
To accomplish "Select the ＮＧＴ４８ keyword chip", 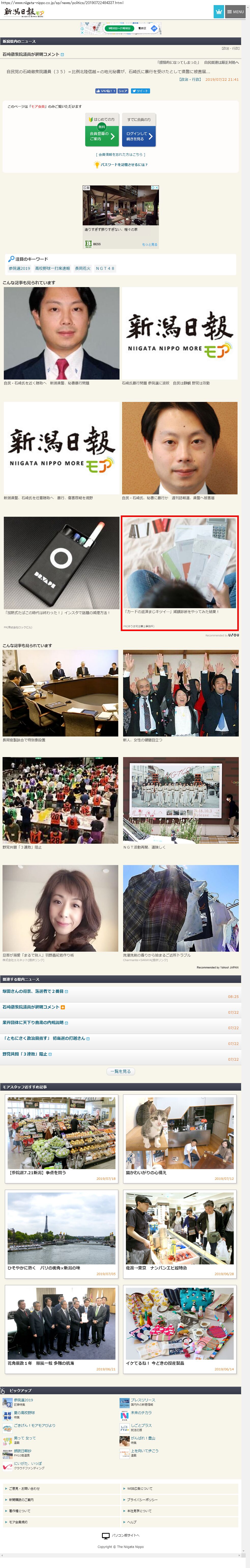I will tap(105, 269).
